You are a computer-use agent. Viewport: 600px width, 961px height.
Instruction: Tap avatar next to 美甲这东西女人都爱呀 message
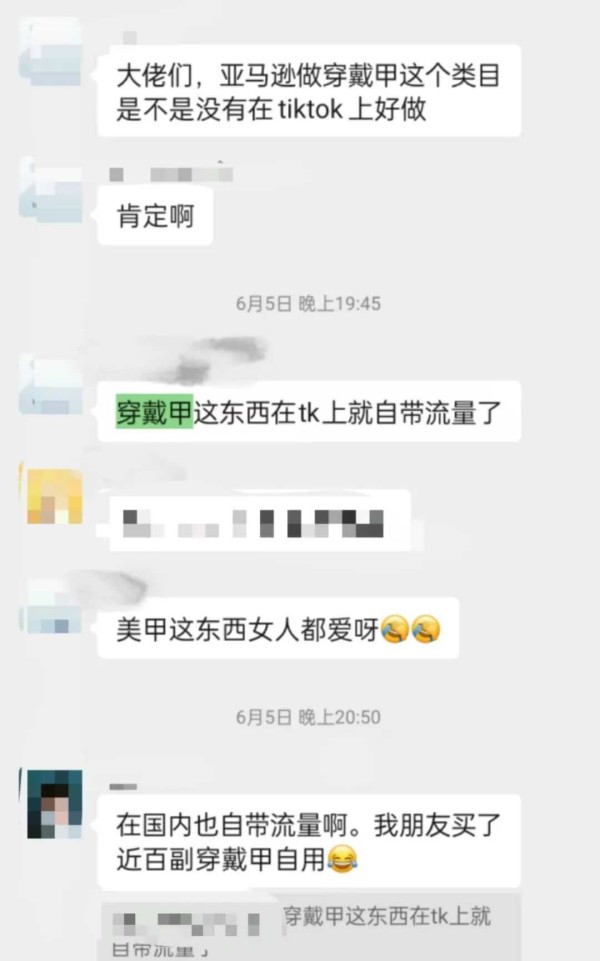(52, 606)
